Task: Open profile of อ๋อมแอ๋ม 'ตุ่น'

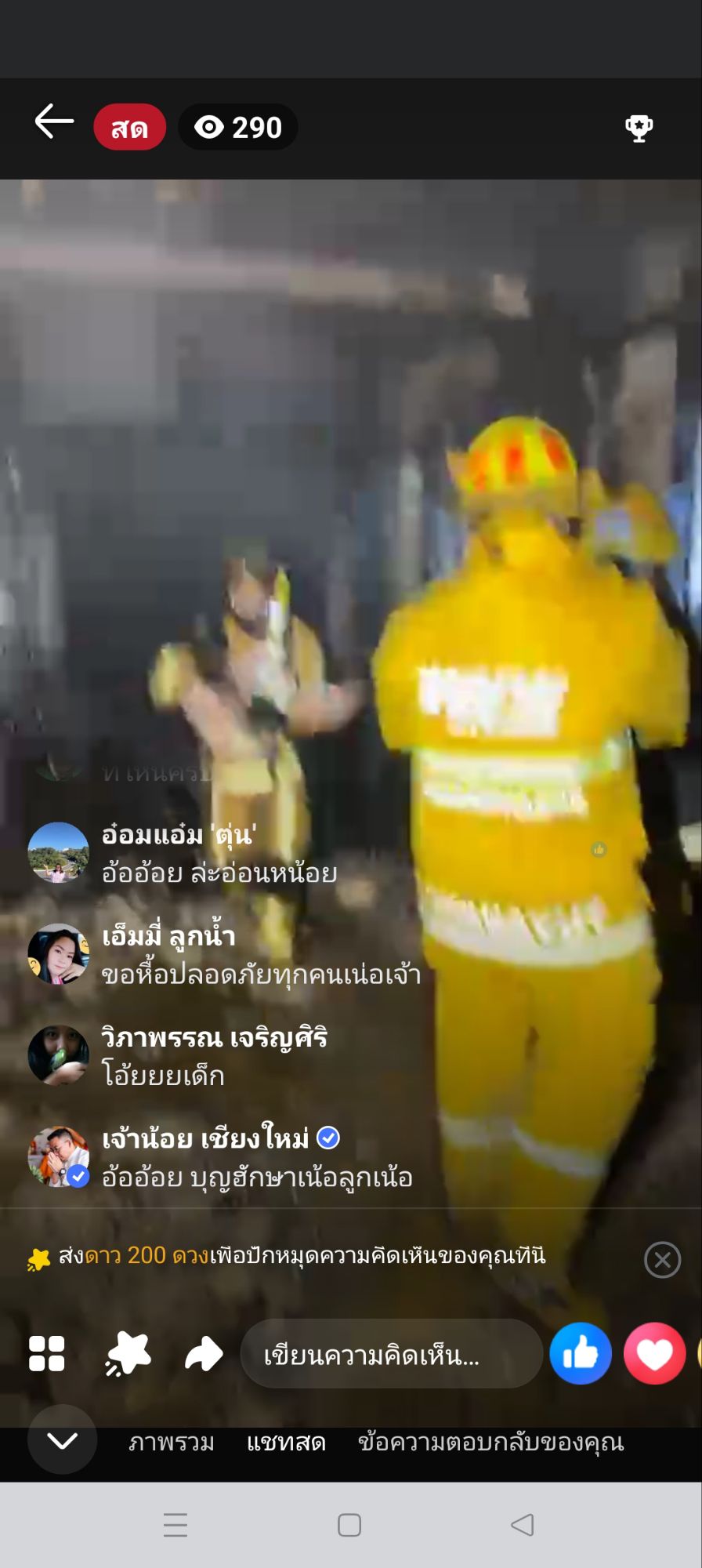Action: pyautogui.click(x=58, y=852)
